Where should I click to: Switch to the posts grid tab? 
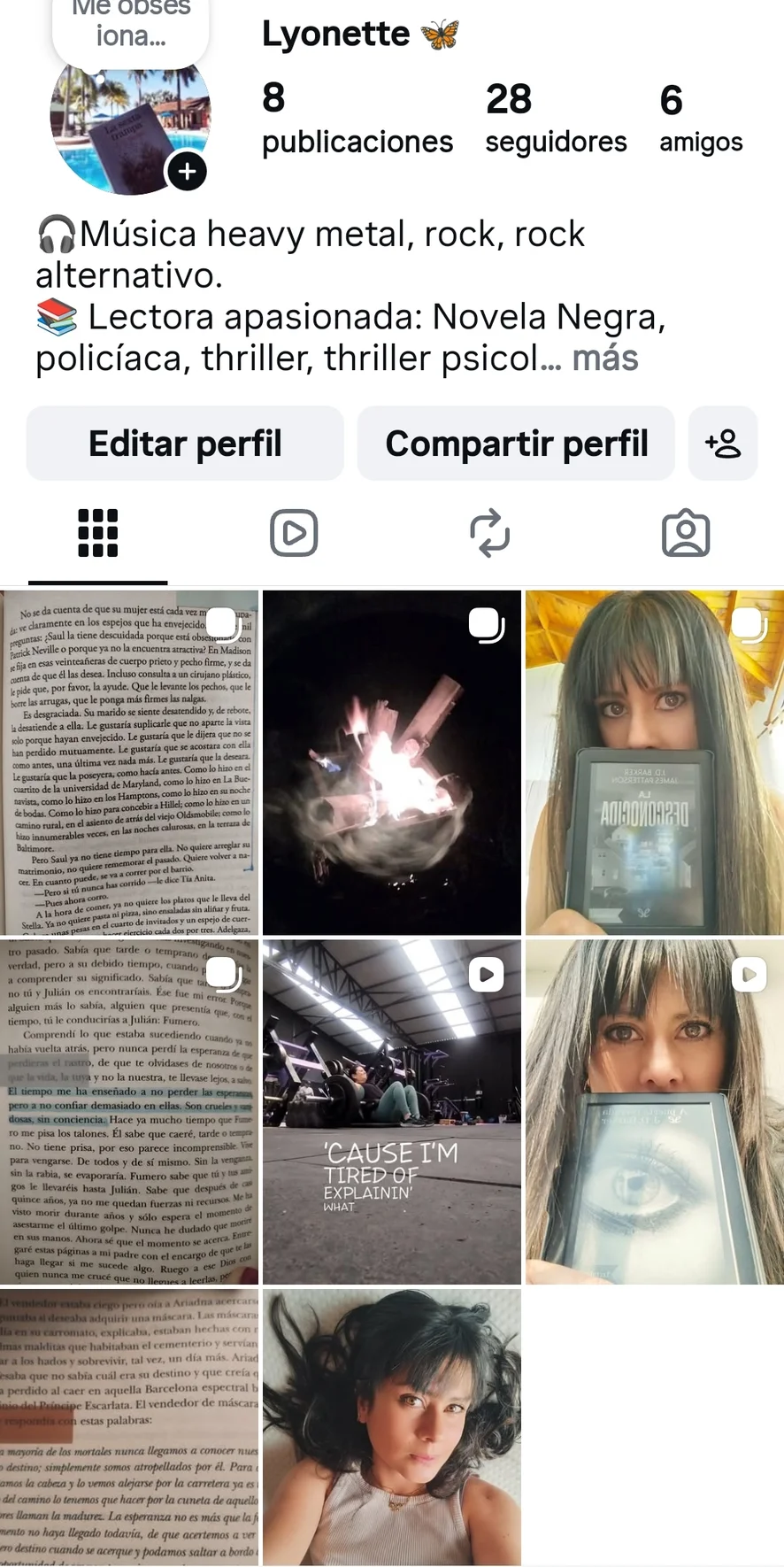pos(98,533)
